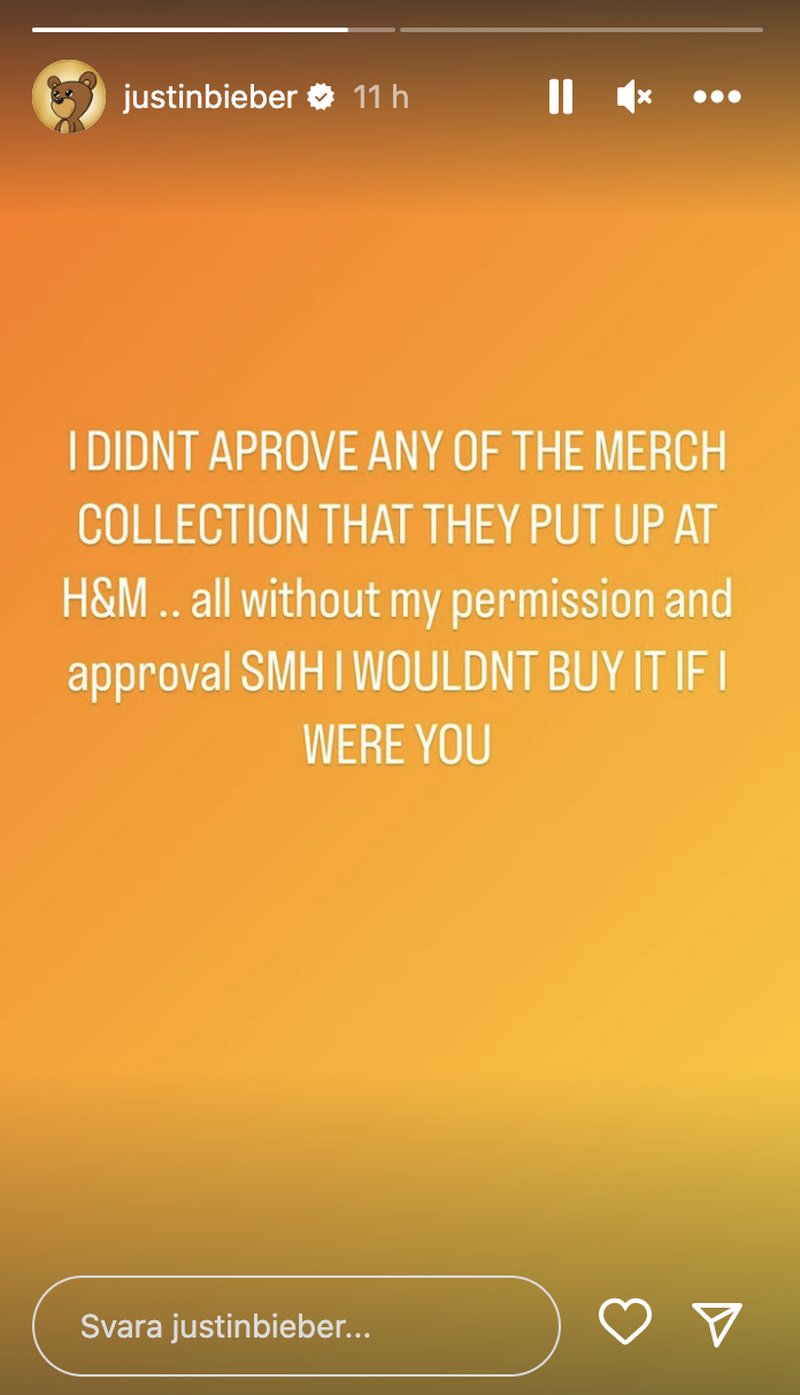This screenshot has width=800, height=1395.
Task: Like this story with the heart
Action: [625, 1324]
